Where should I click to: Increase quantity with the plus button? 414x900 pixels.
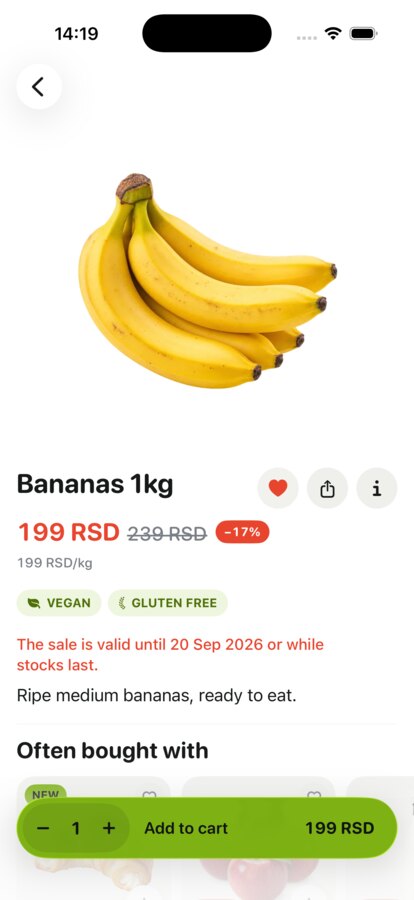pyautogui.click(x=109, y=828)
